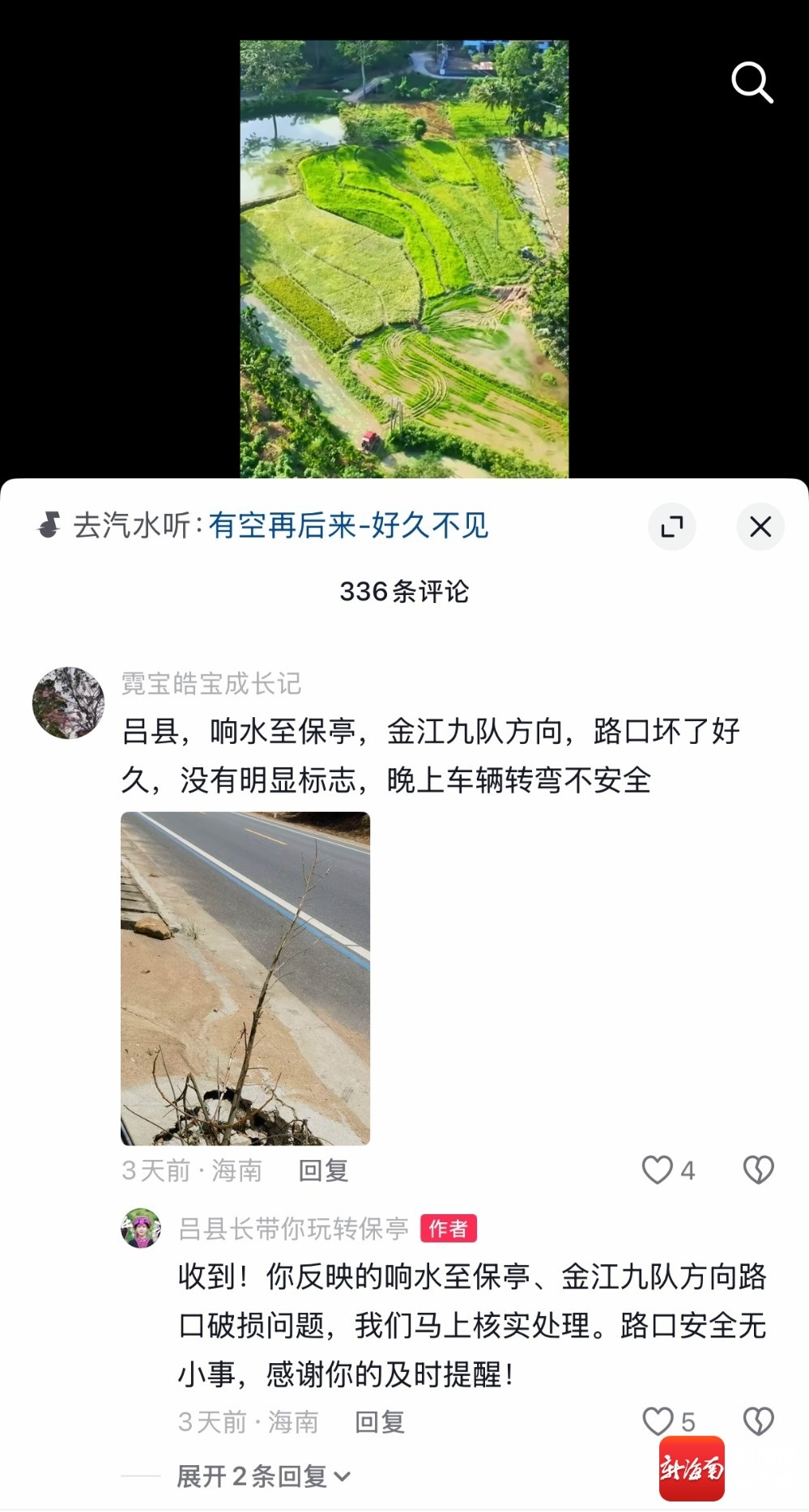Open 霓宝皓宝成长记's profile avatar
The height and width of the screenshot is (1512, 809).
tap(68, 703)
